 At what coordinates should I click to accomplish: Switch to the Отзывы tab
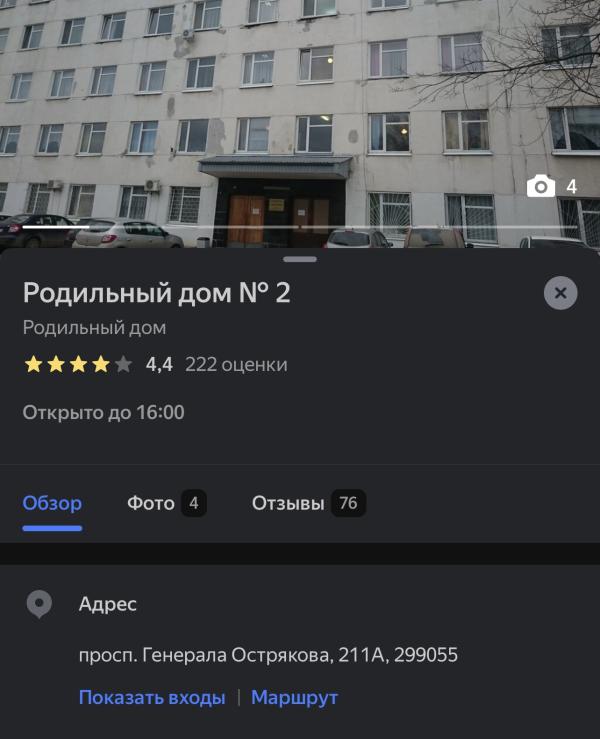307,504
